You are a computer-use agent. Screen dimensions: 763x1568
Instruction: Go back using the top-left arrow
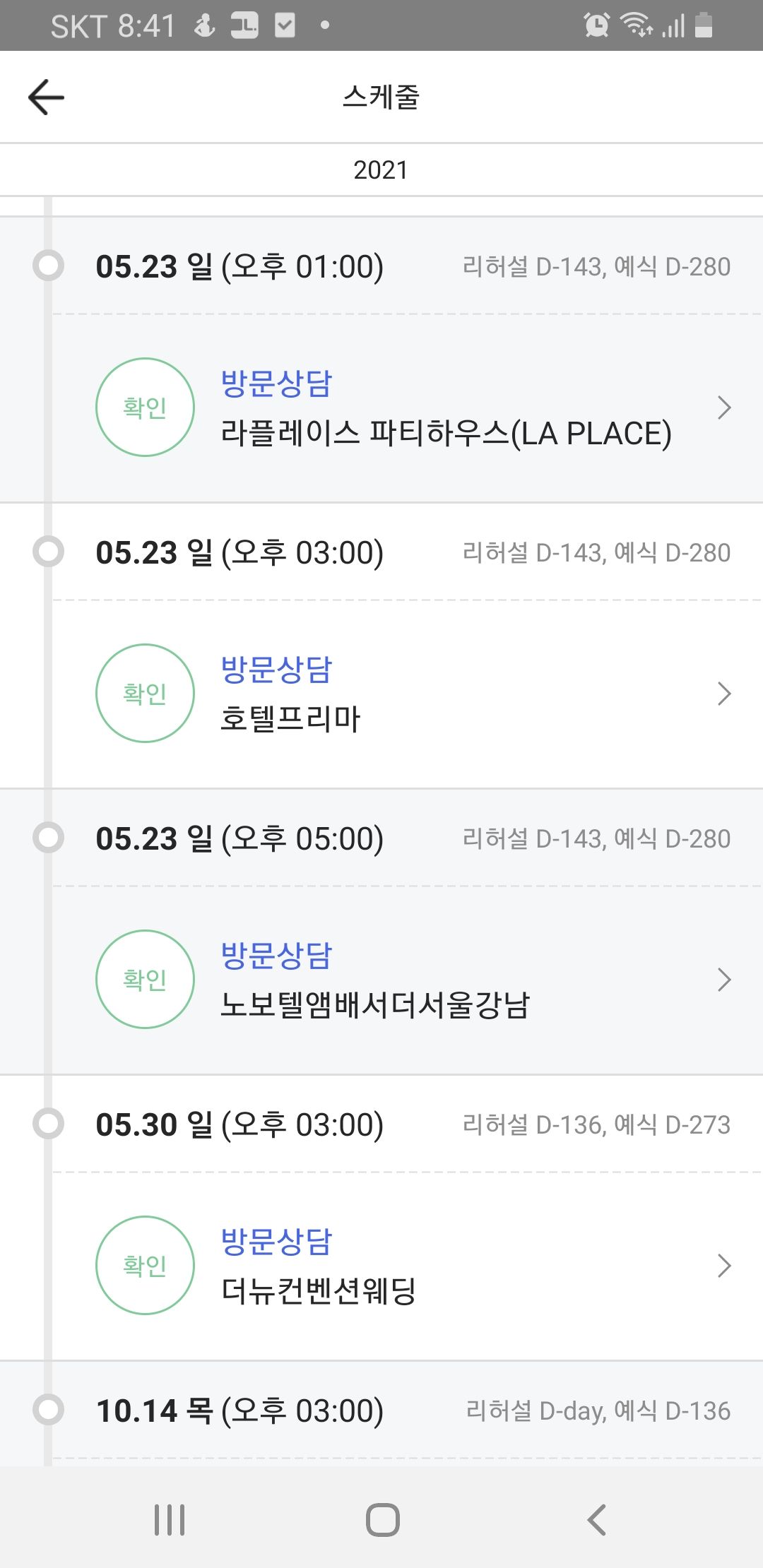point(46,97)
